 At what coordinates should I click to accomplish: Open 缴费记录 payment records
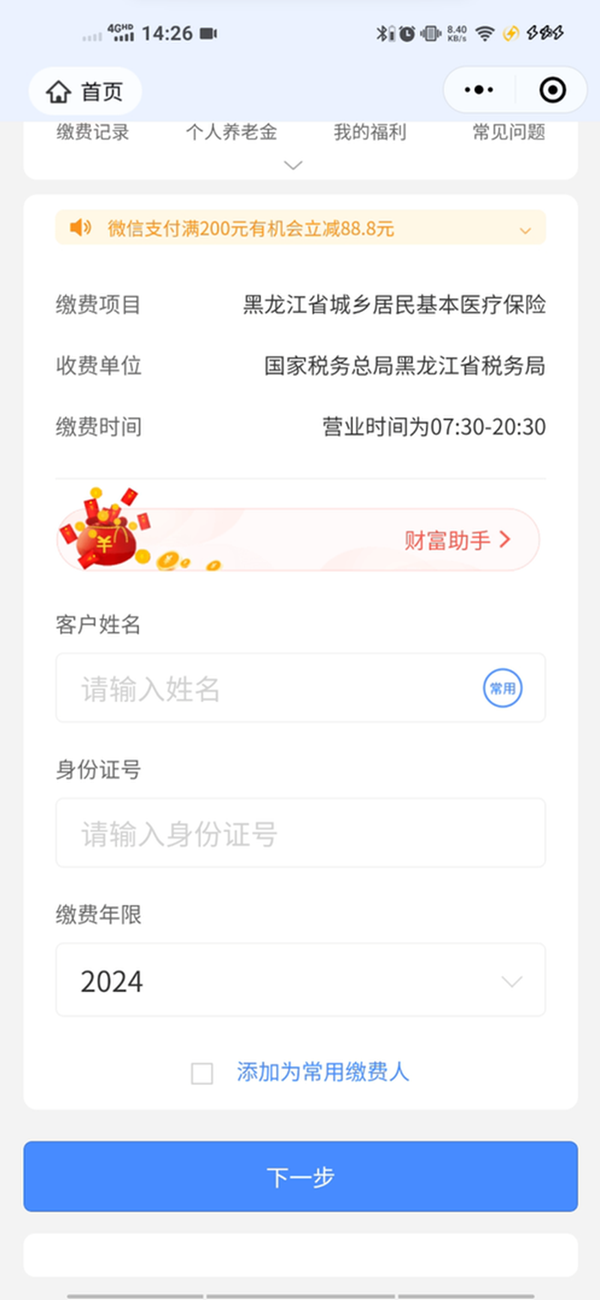click(x=92, y=132)
